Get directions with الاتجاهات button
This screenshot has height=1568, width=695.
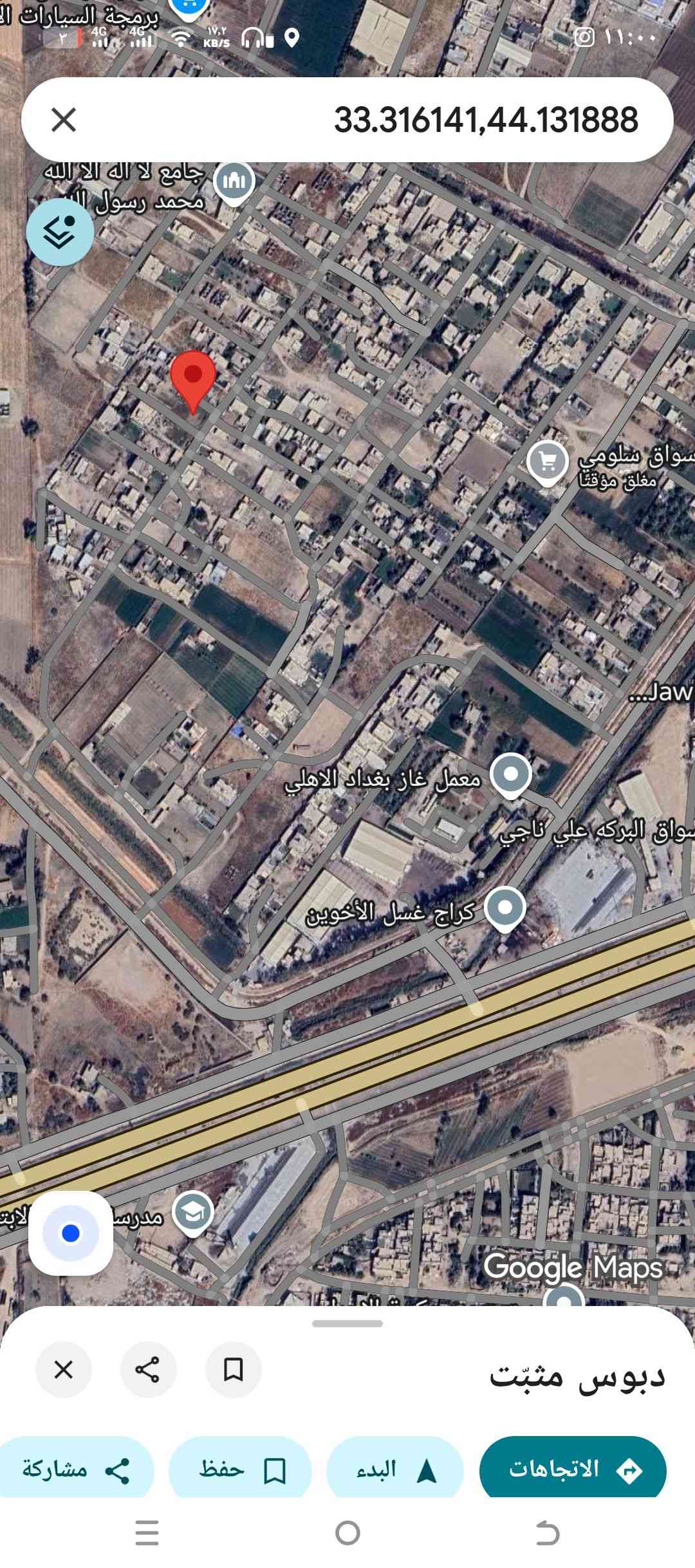[x=573, y=1470]
